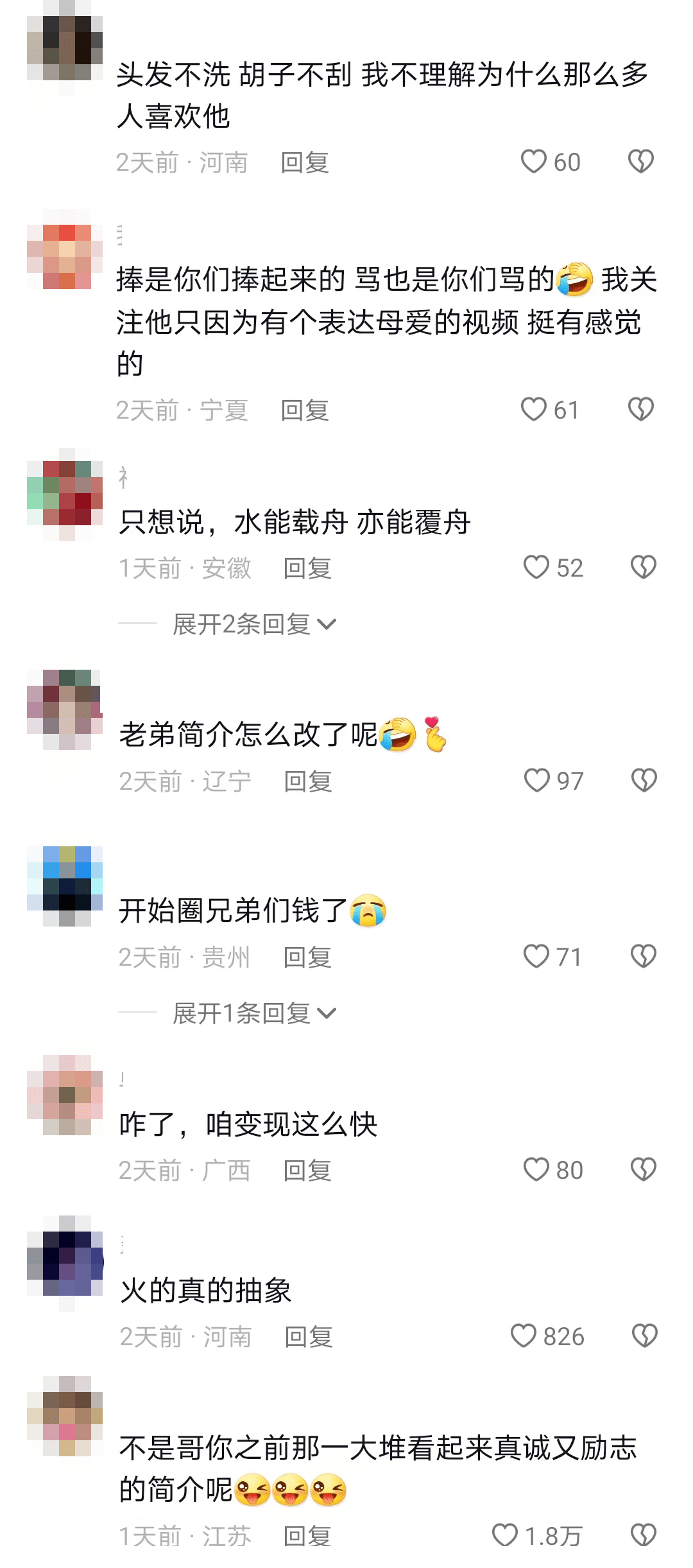
Task: Like the comment '火的真的抽象'
Action: pos(524,1337)
